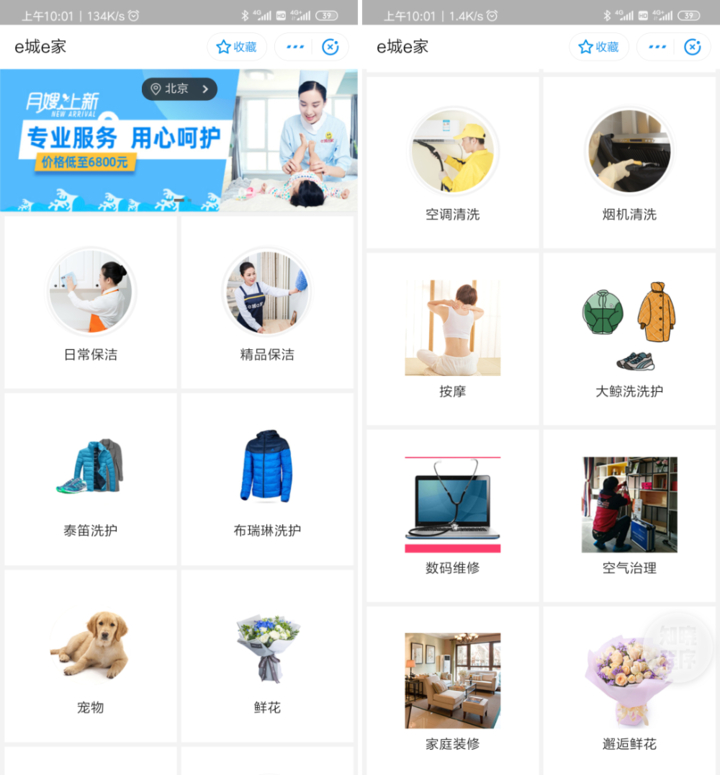This screenshot has width=720, height=775.
Task: Choose 布瑞琳洗护 service
Action: [267, 480]
